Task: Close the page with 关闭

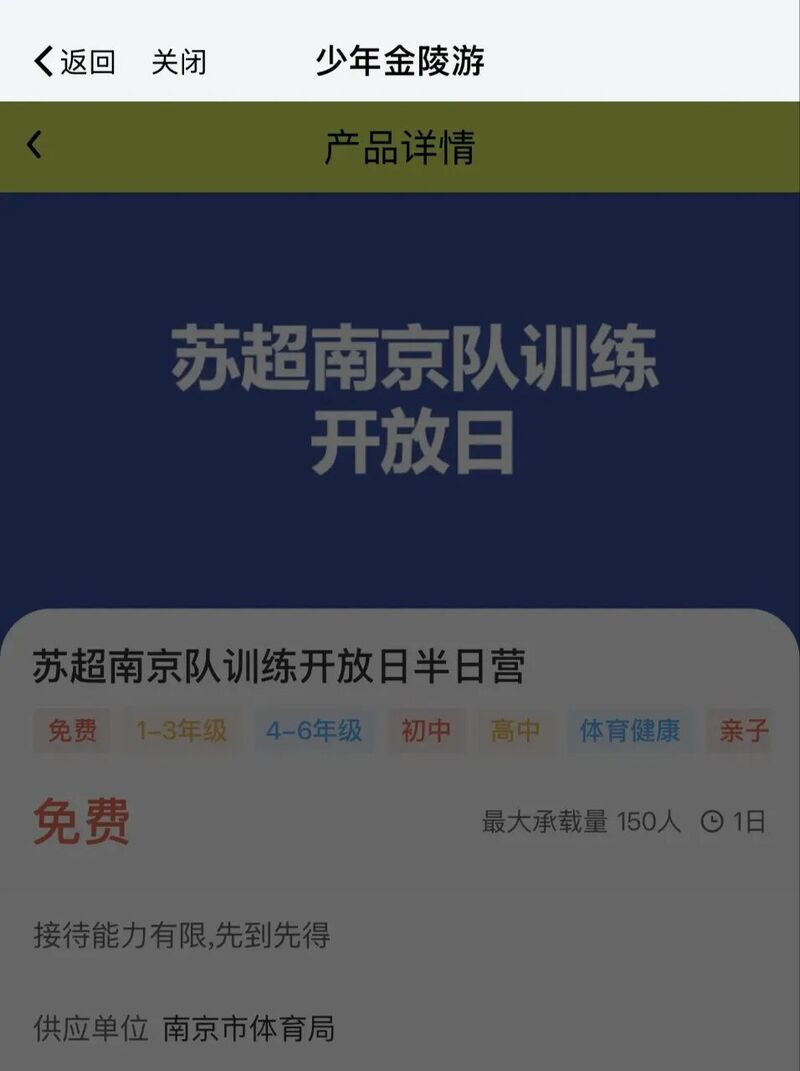Action: tap(179, 62)
